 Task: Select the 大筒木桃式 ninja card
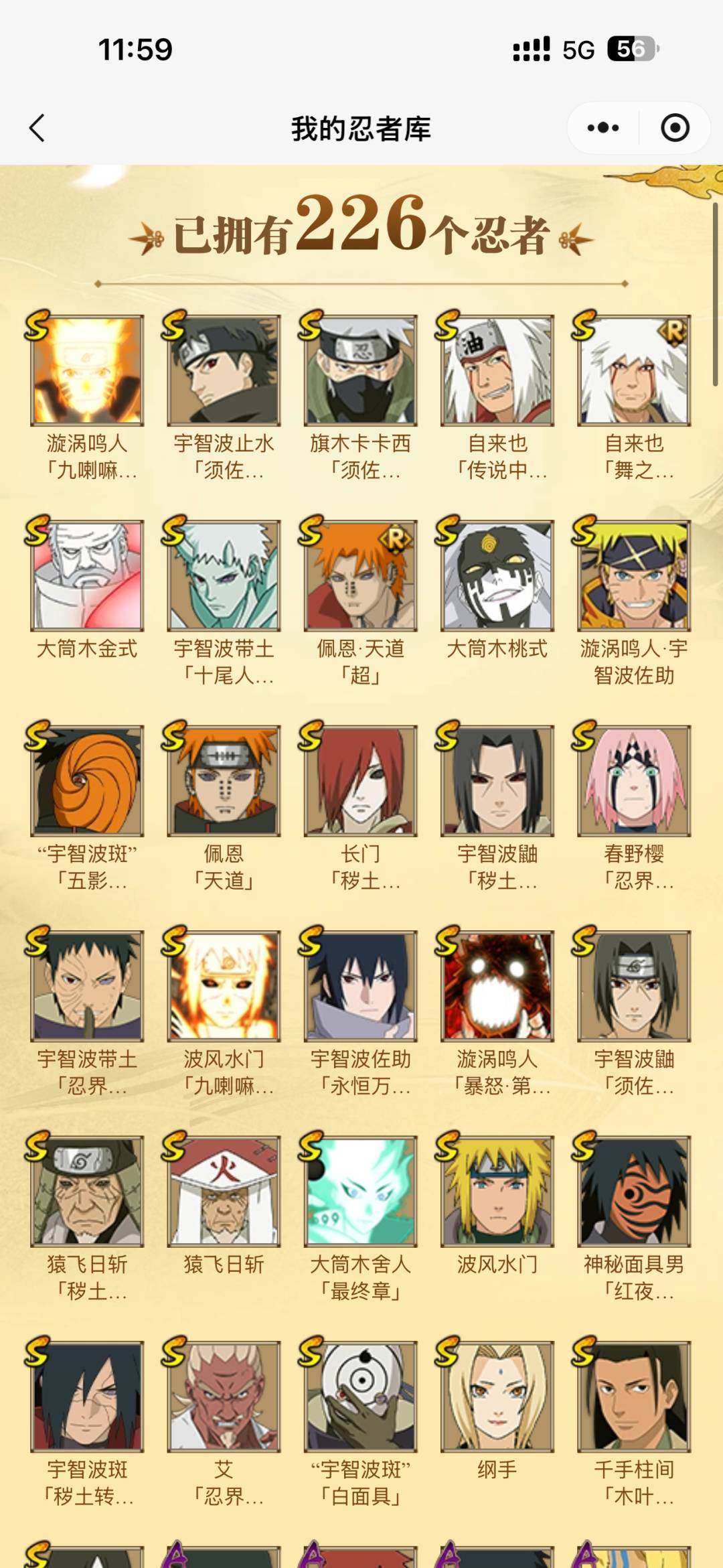[x=497, y=577]
